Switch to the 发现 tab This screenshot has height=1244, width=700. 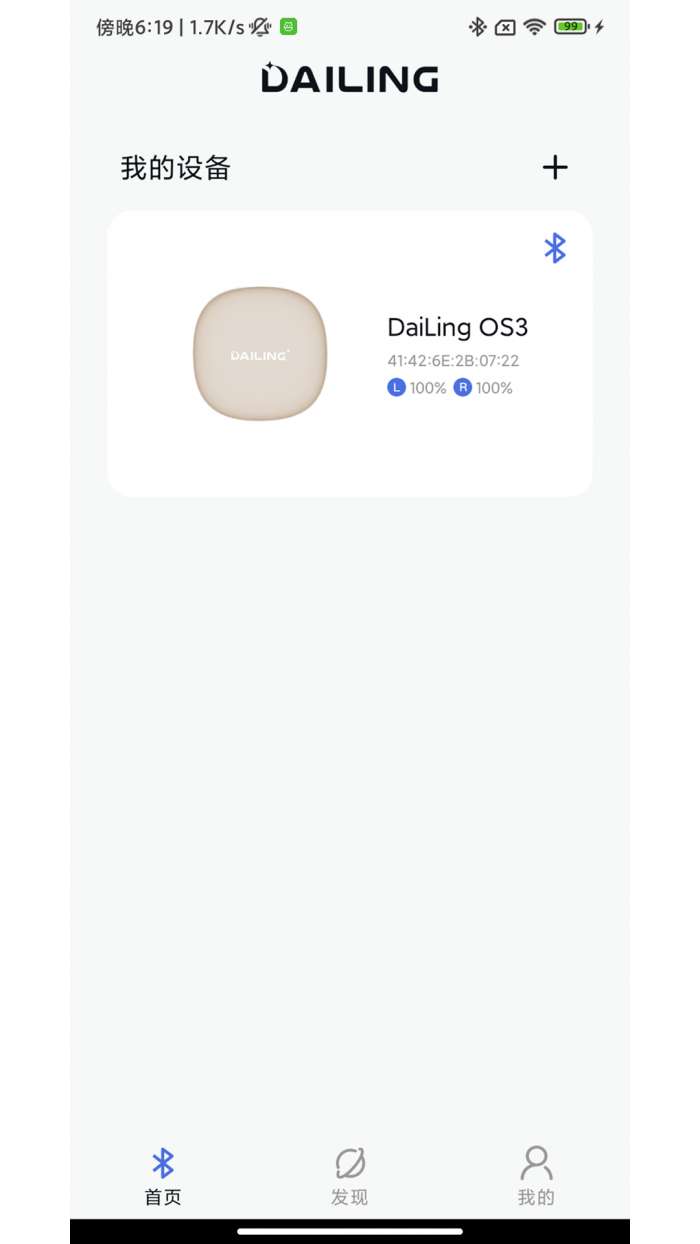350,1177
